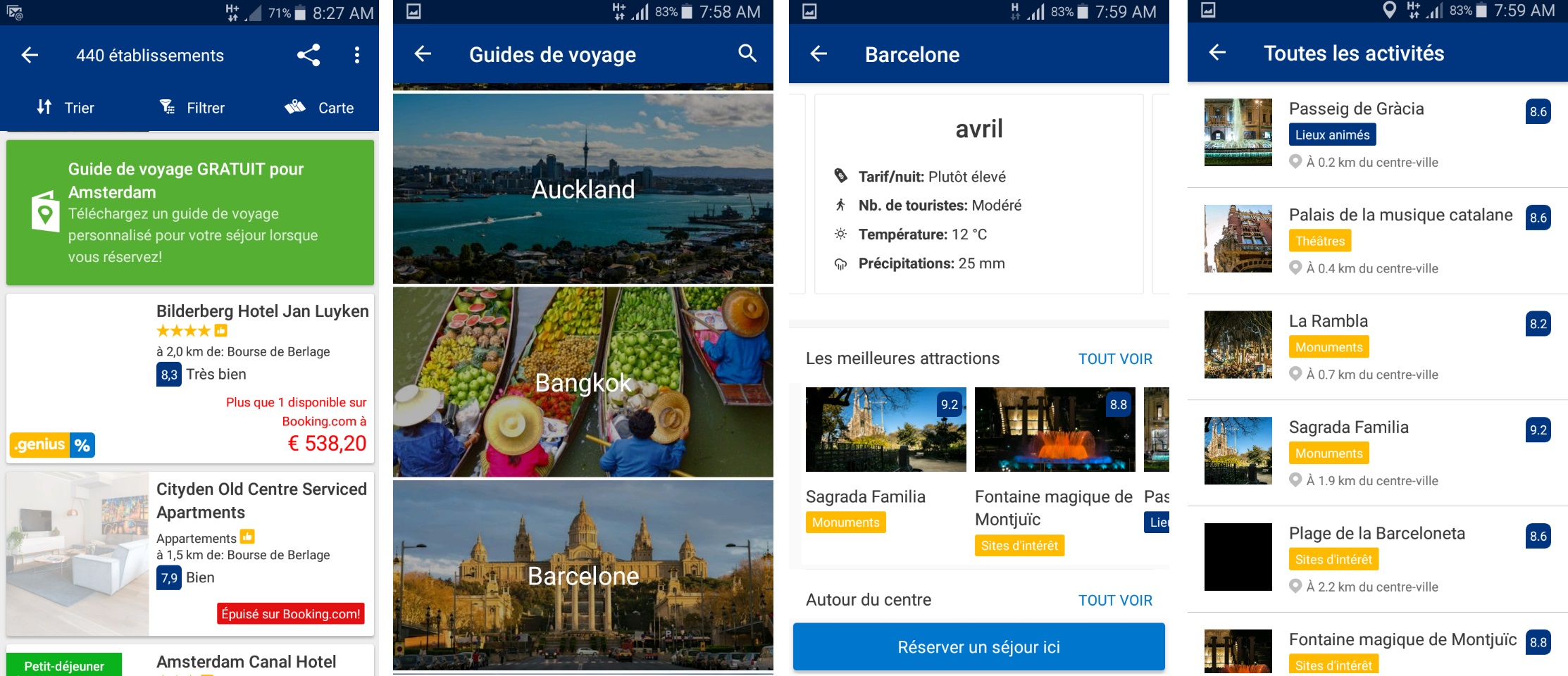Tap Réserver un séjour ici
The image size is (1568, 676).
(x=978, y=647)
